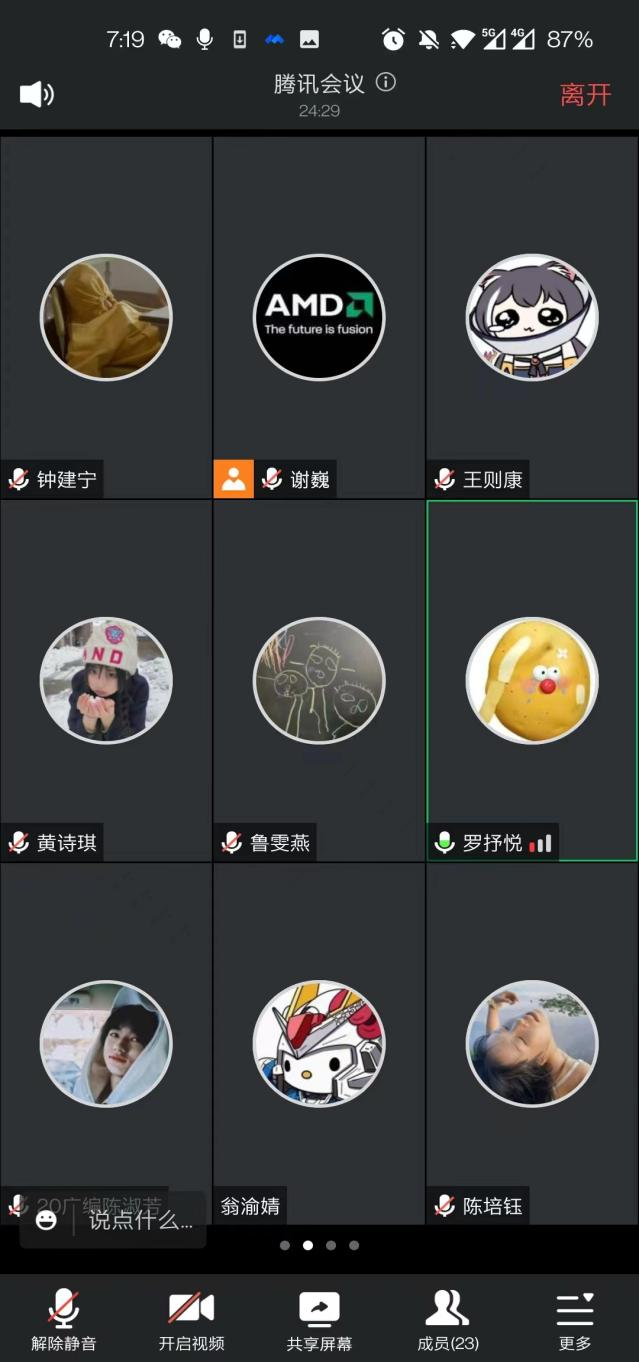Open the 成员(23) member list
Image resolution: width=639 pixels, height=1362 pixels.
[x=447, y=1319]
